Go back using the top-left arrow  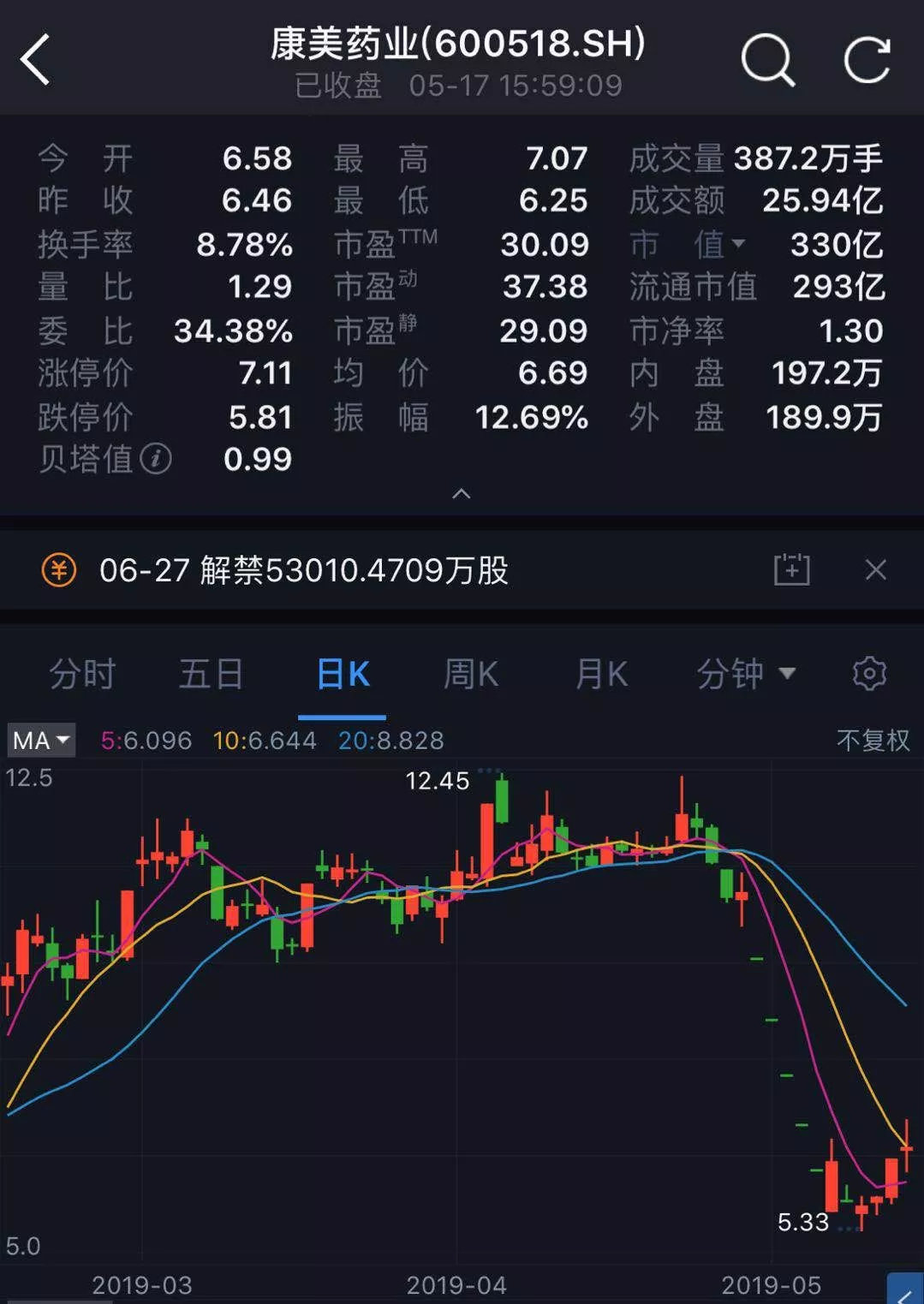(x=36, y=60)
